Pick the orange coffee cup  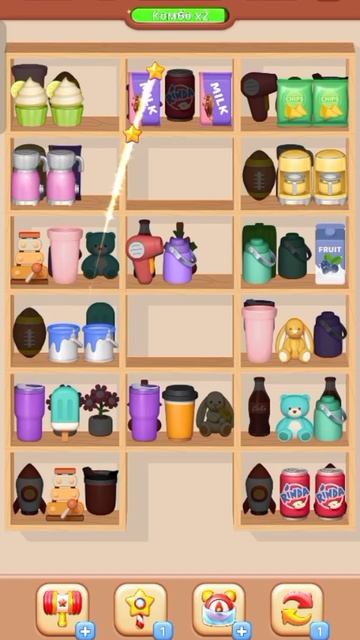[180, 412]
